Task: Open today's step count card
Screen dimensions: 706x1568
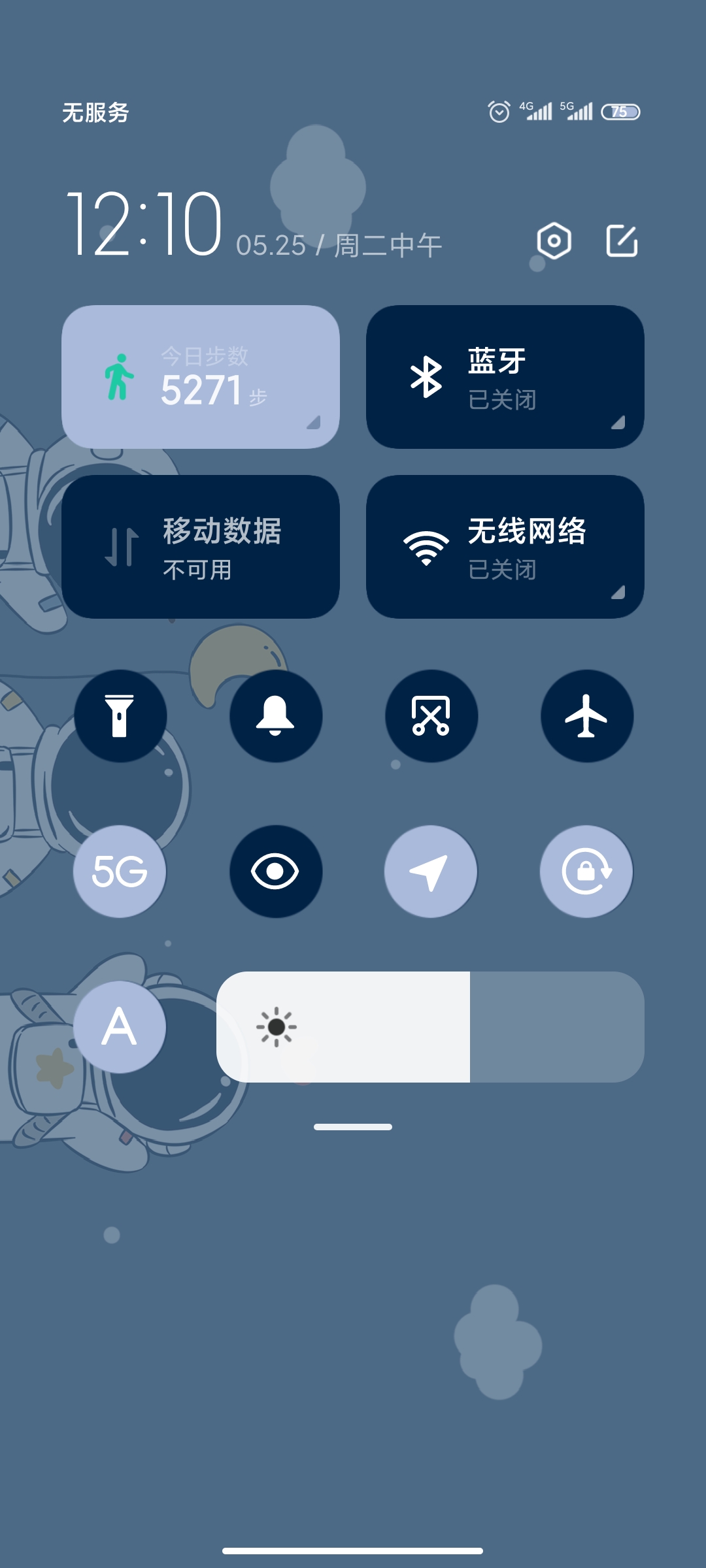Action: click(x=201, y=377)
